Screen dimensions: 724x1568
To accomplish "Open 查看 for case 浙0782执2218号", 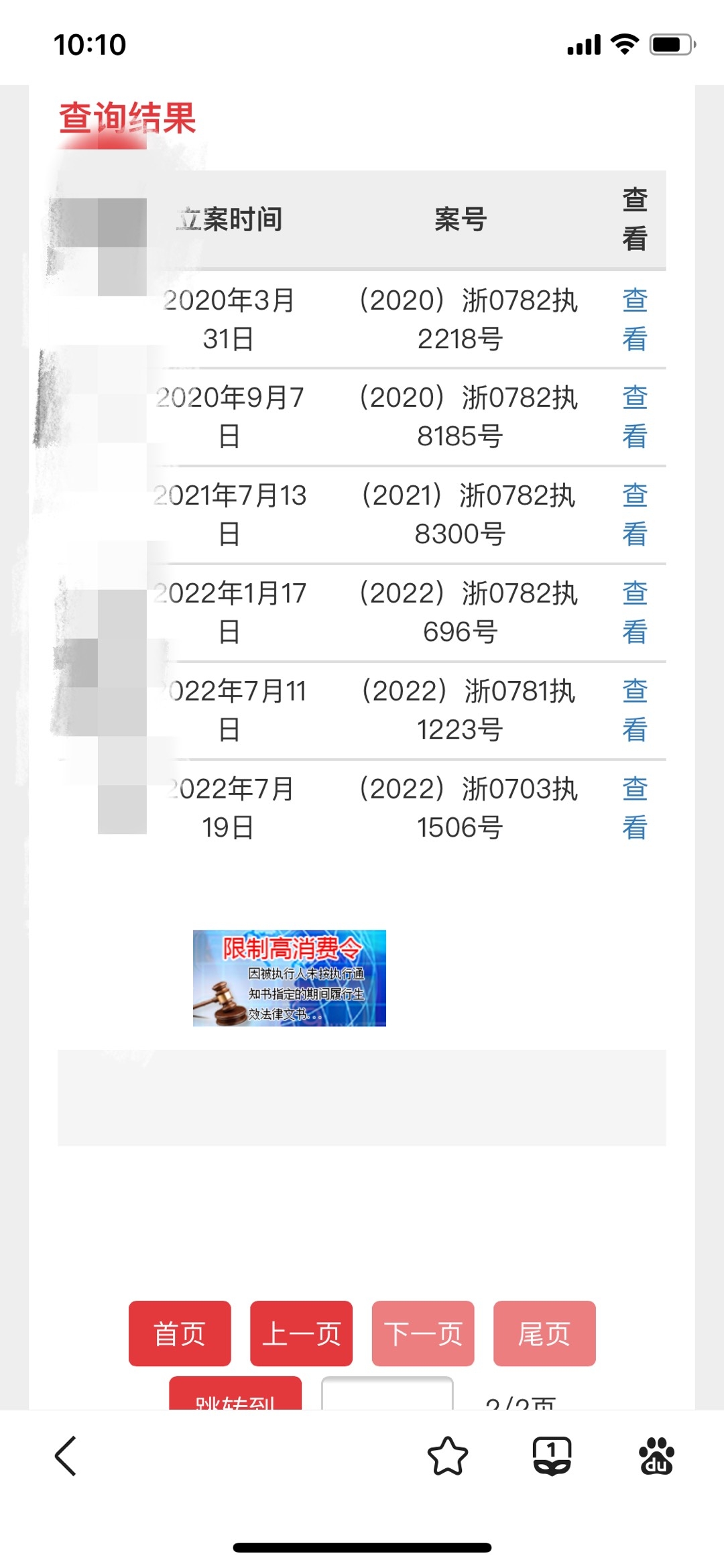I will coord(634,319).
